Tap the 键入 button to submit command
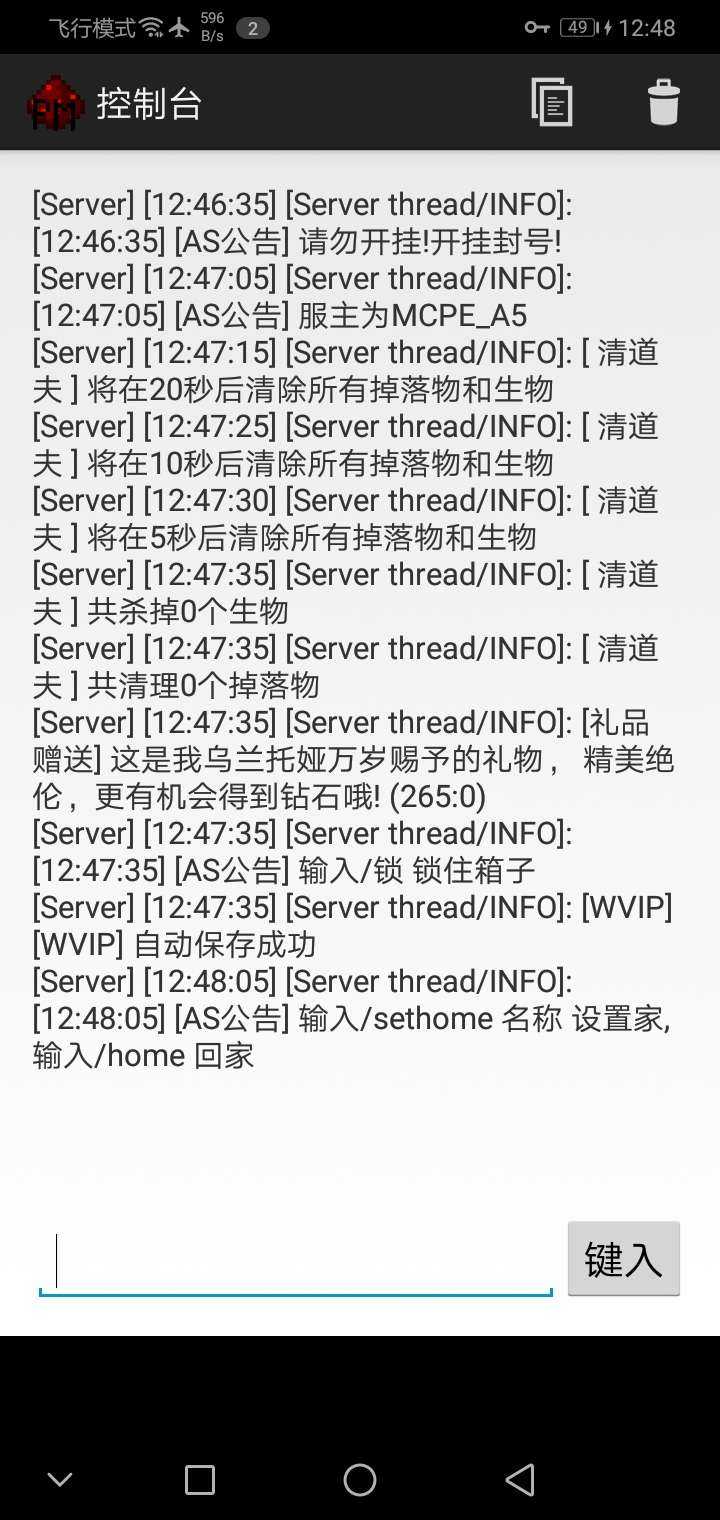Screen dimensions: 720x1520 point(624,1259)
